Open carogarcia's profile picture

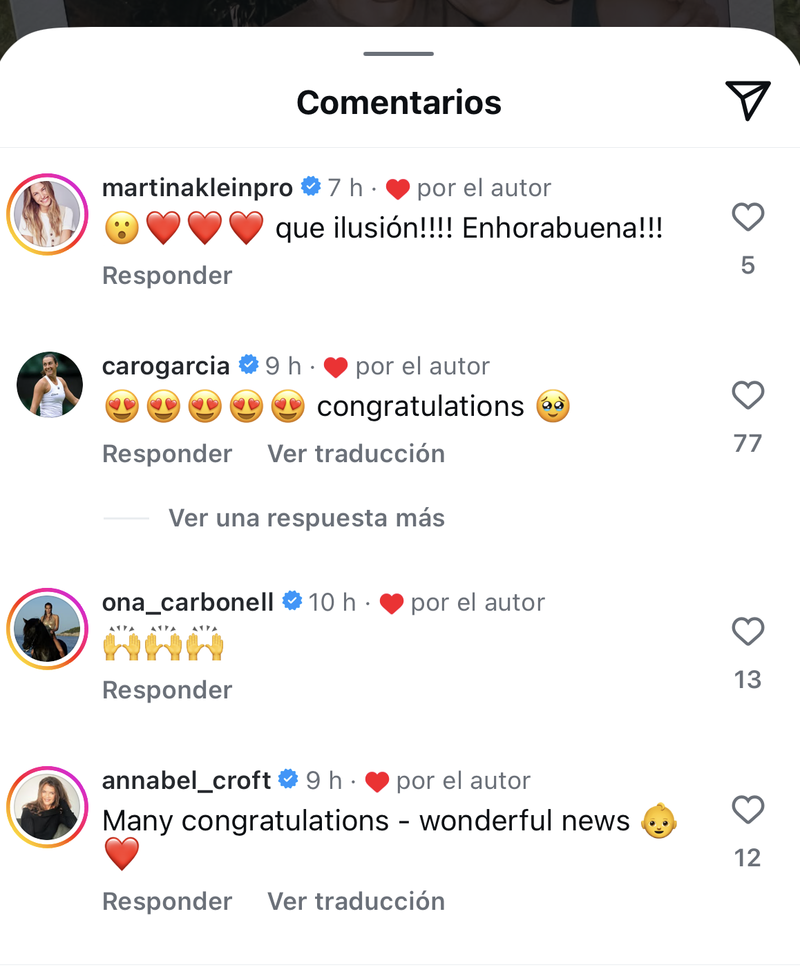(49, 385)
